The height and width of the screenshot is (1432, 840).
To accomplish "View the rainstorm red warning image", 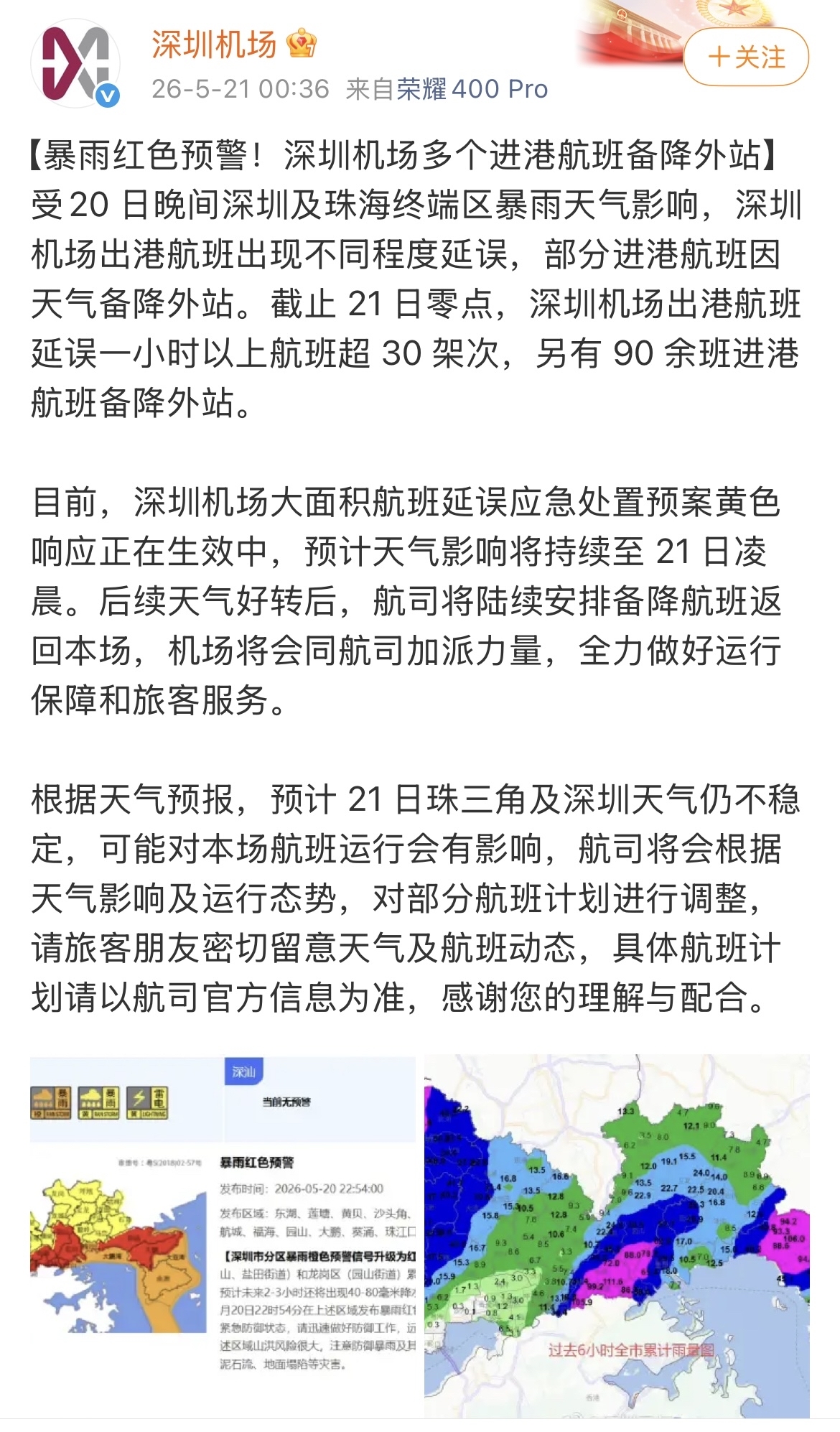I will click(x=223, y=1235).
